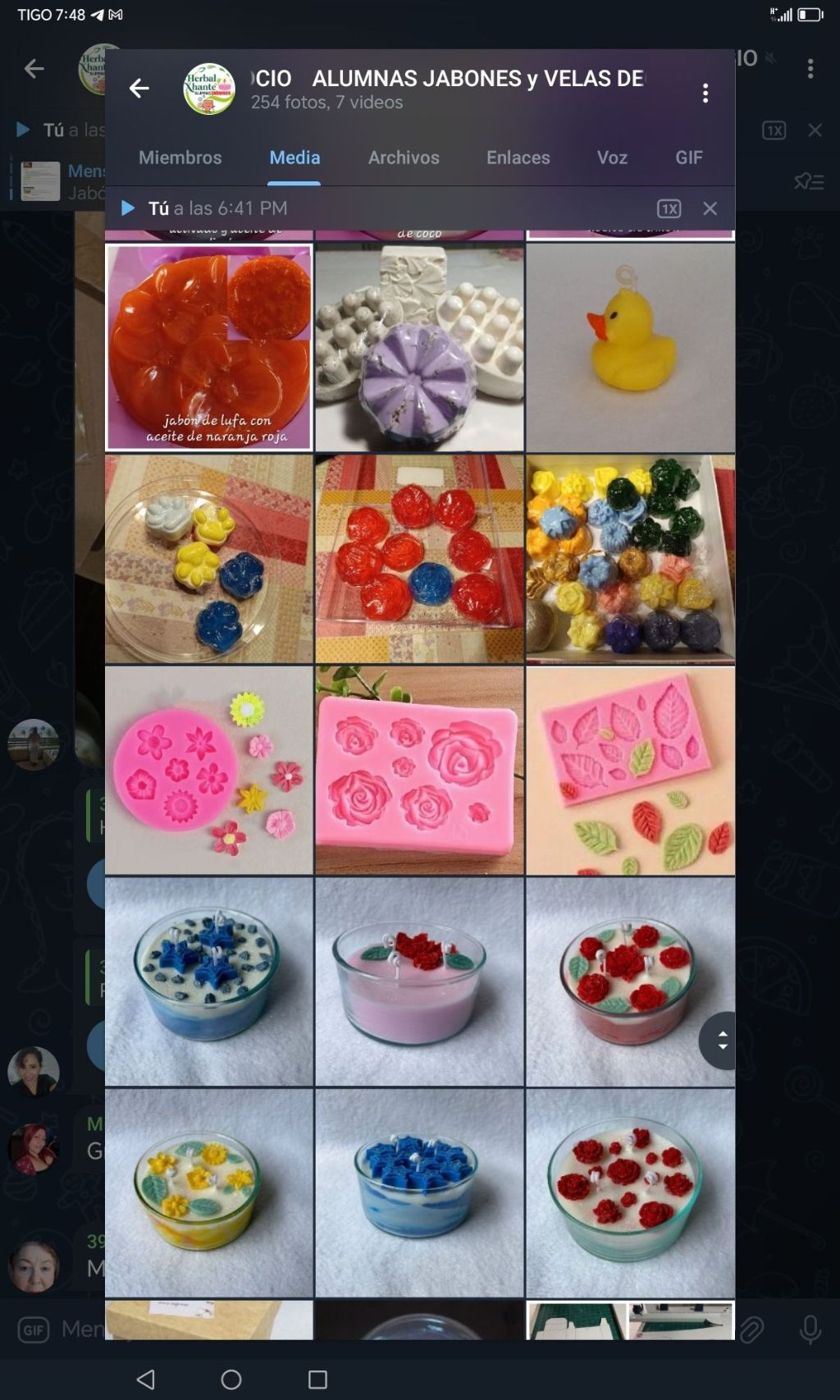The height and width of the screenshot is (1400, 840).
Task: Switch to the Miembros tab
Action: [180, 158]
